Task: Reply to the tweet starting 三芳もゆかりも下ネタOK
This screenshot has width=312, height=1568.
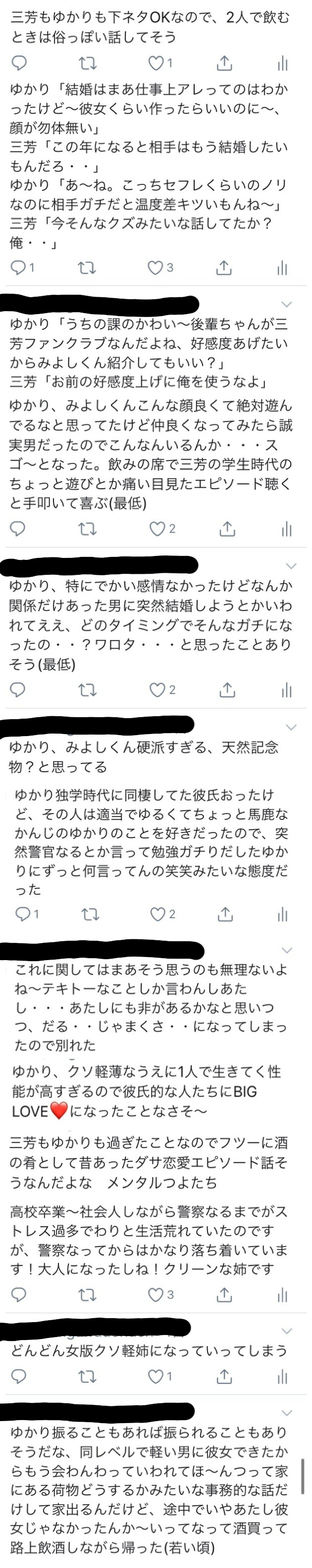Action: 19,63
